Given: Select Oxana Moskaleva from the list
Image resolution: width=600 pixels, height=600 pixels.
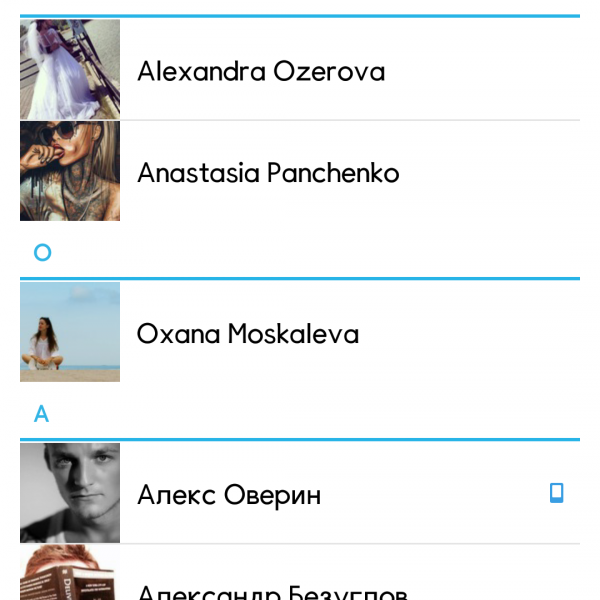Looking at the screenshot, I should pyautogui.click(x=248, y=333).
